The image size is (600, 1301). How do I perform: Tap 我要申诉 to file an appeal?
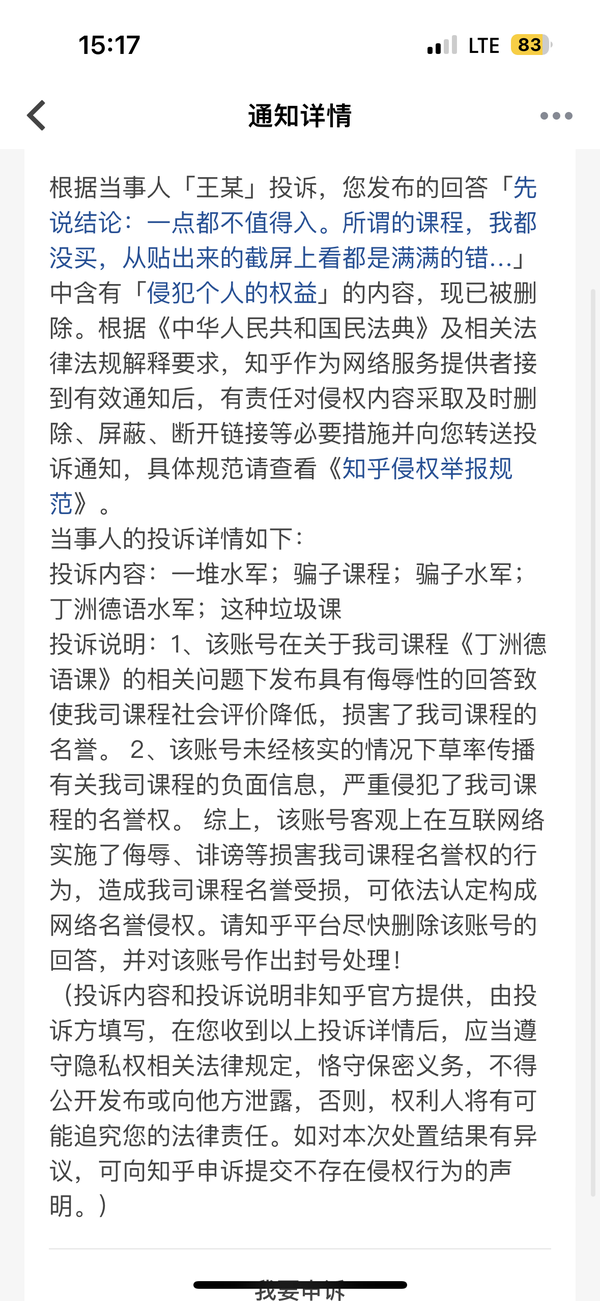click(x=299, y=1290)
